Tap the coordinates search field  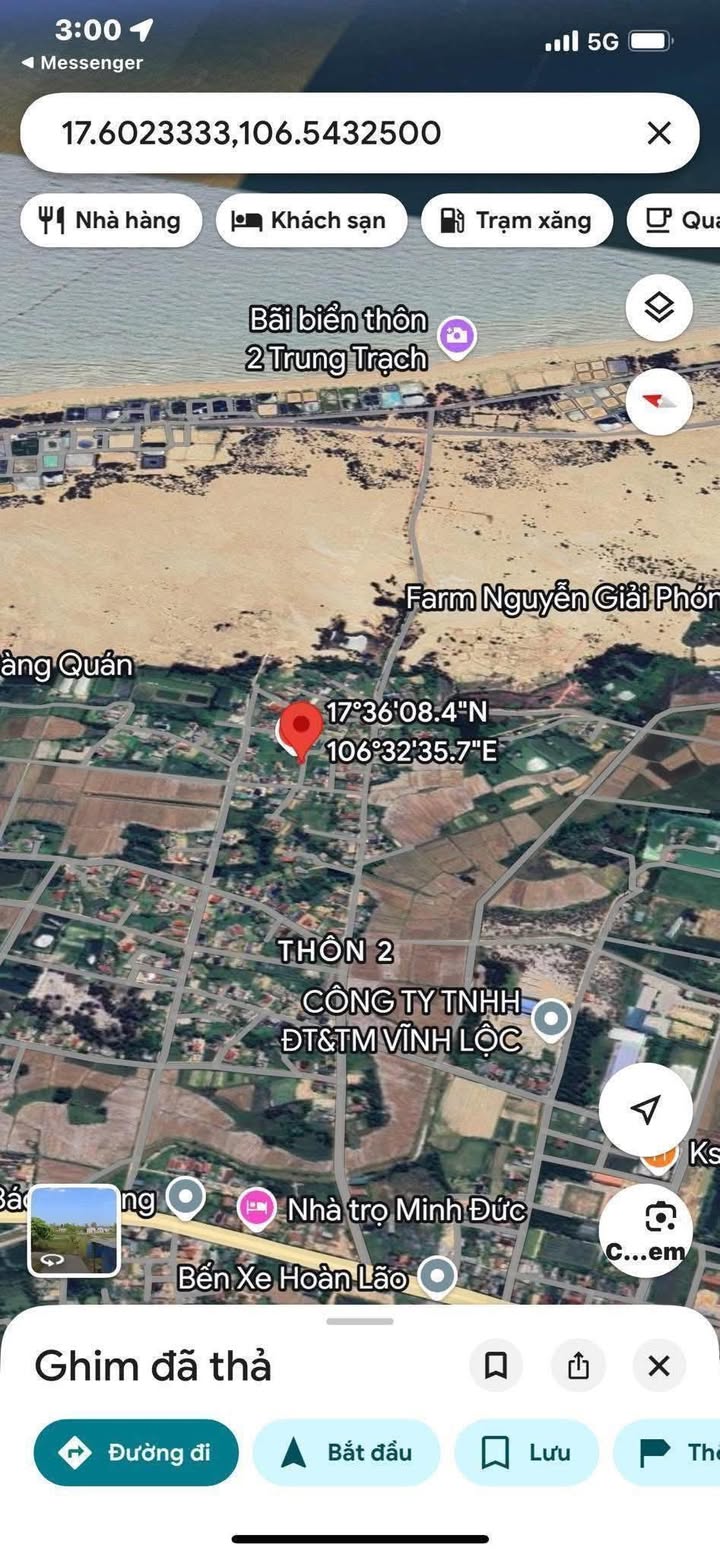330,133
